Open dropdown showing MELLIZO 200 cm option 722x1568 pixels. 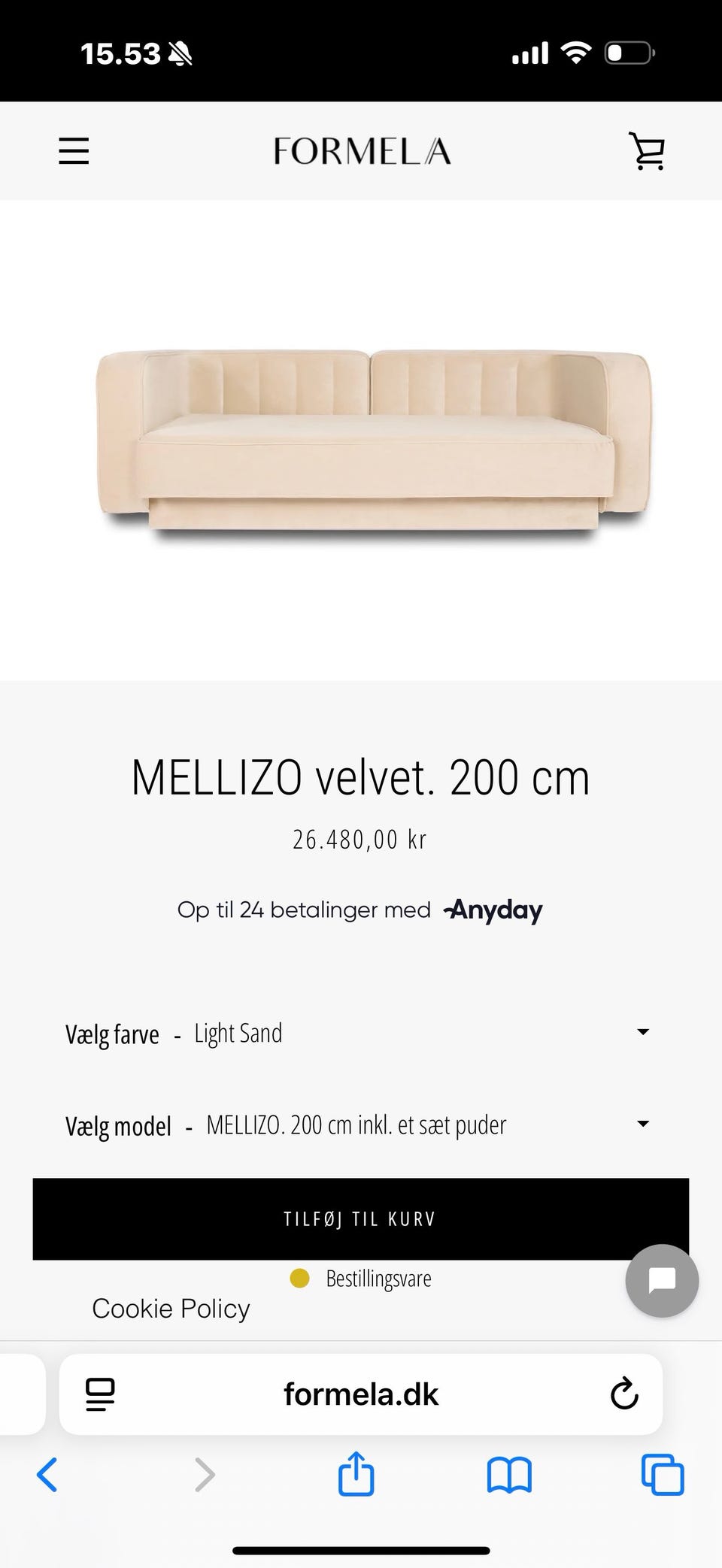click(643, 1125)
